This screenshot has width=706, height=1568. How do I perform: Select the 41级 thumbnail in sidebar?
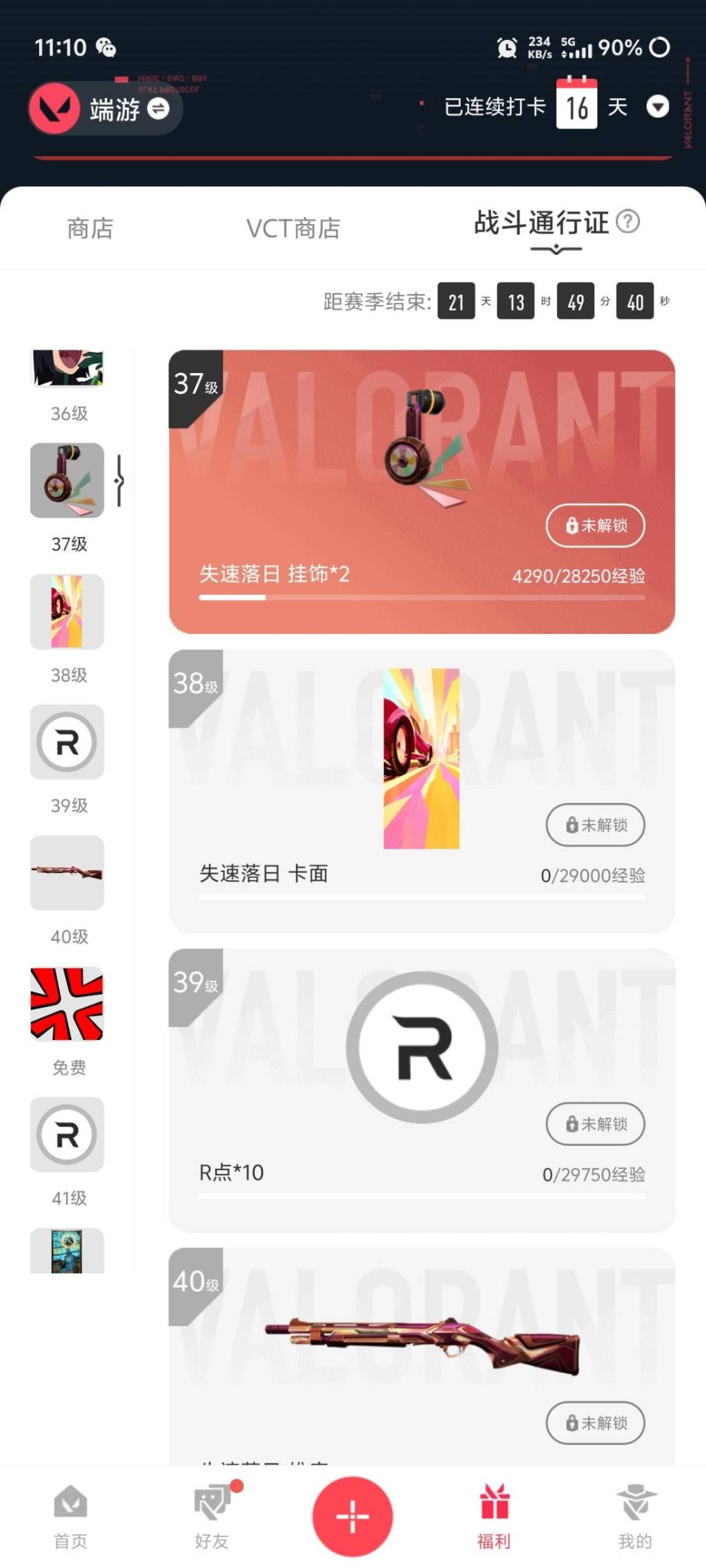[x=67, y=1134]
